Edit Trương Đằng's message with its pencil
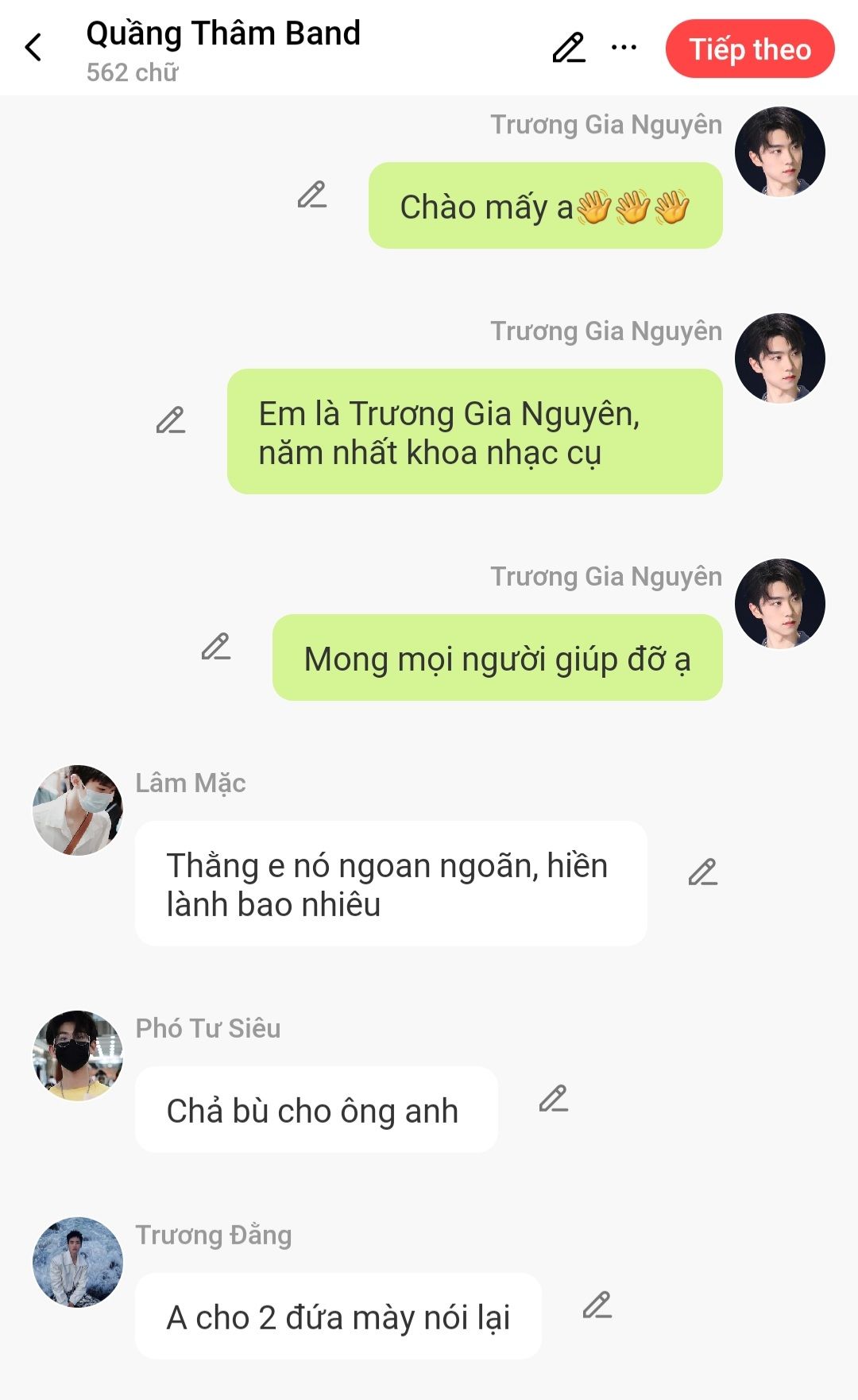The height and width of the screenshot is (1400, 858). (x=597, y=1305)
